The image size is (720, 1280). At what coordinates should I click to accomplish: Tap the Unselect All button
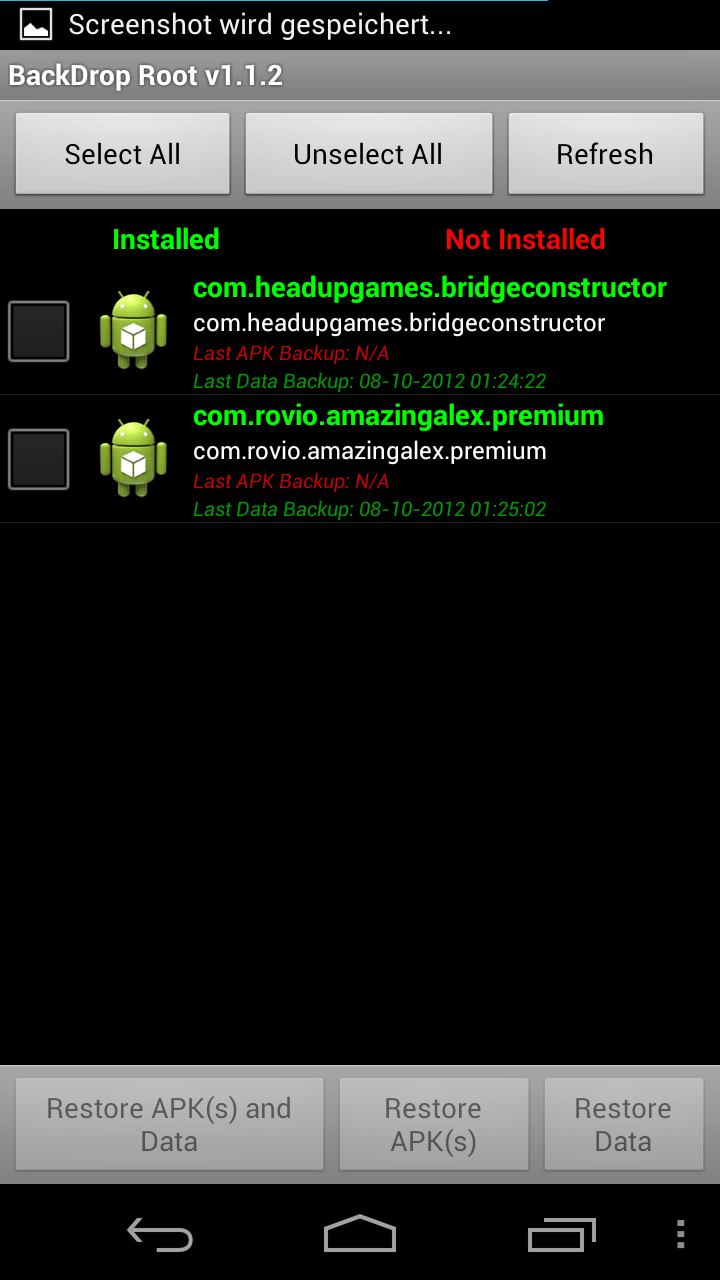tap(368, 154)
